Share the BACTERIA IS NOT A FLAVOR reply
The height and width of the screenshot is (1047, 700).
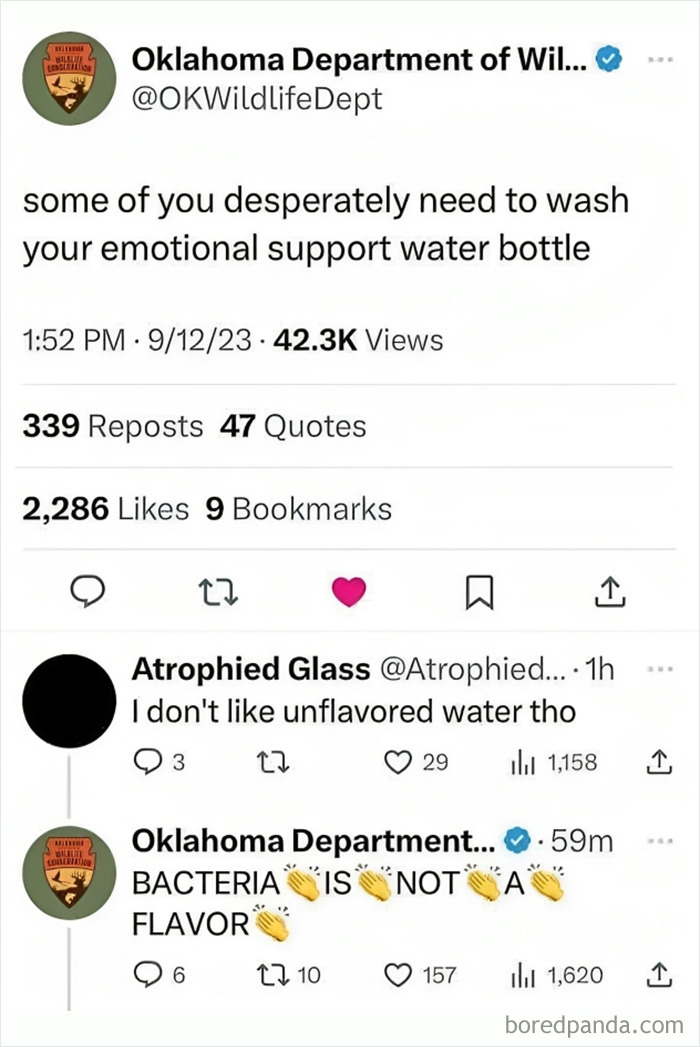(x=657, y=974)
